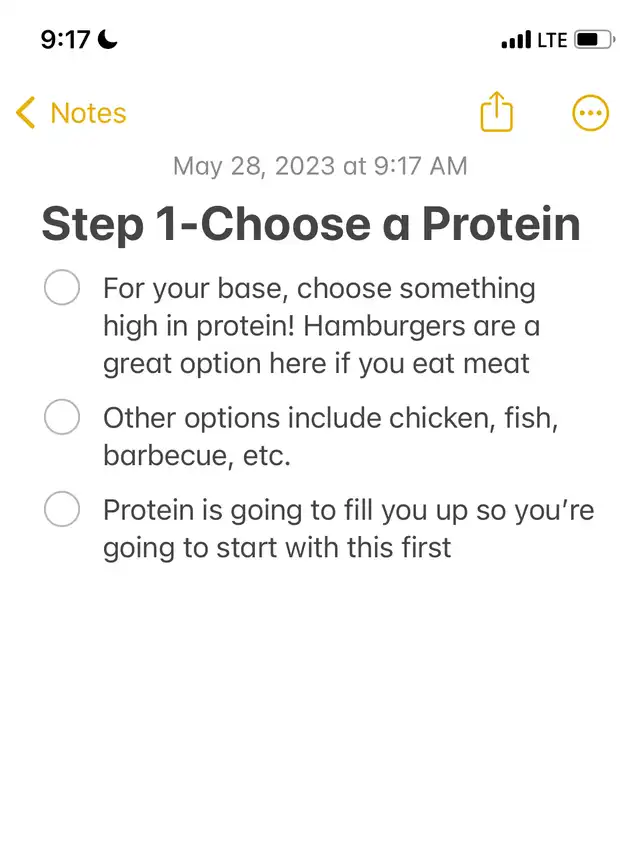
Task: Check off the 'For your base' item
Action: [62, 289]
